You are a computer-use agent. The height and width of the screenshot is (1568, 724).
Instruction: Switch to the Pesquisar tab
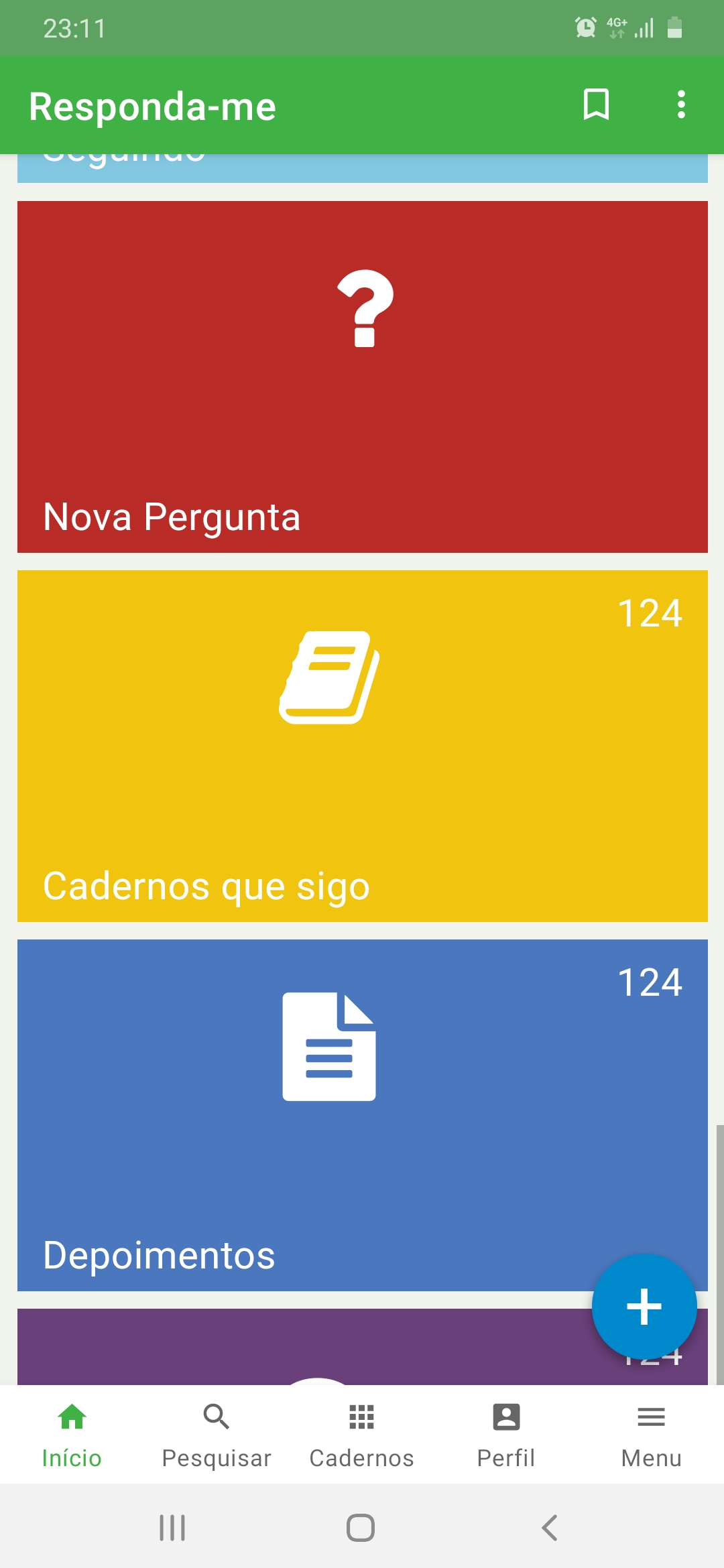click(217, 1435)
